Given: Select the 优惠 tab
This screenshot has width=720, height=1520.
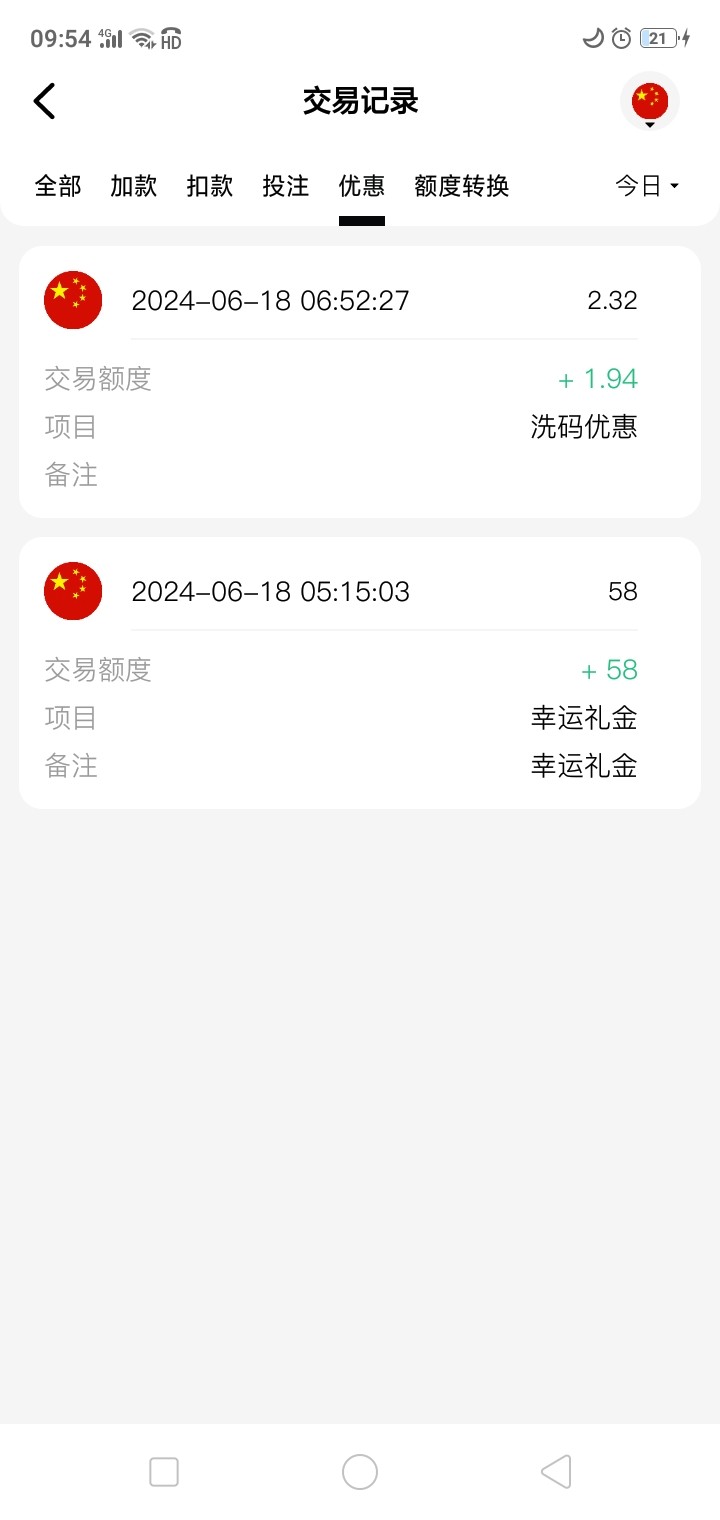Looking at the screenshot, I should coord(362,186).
